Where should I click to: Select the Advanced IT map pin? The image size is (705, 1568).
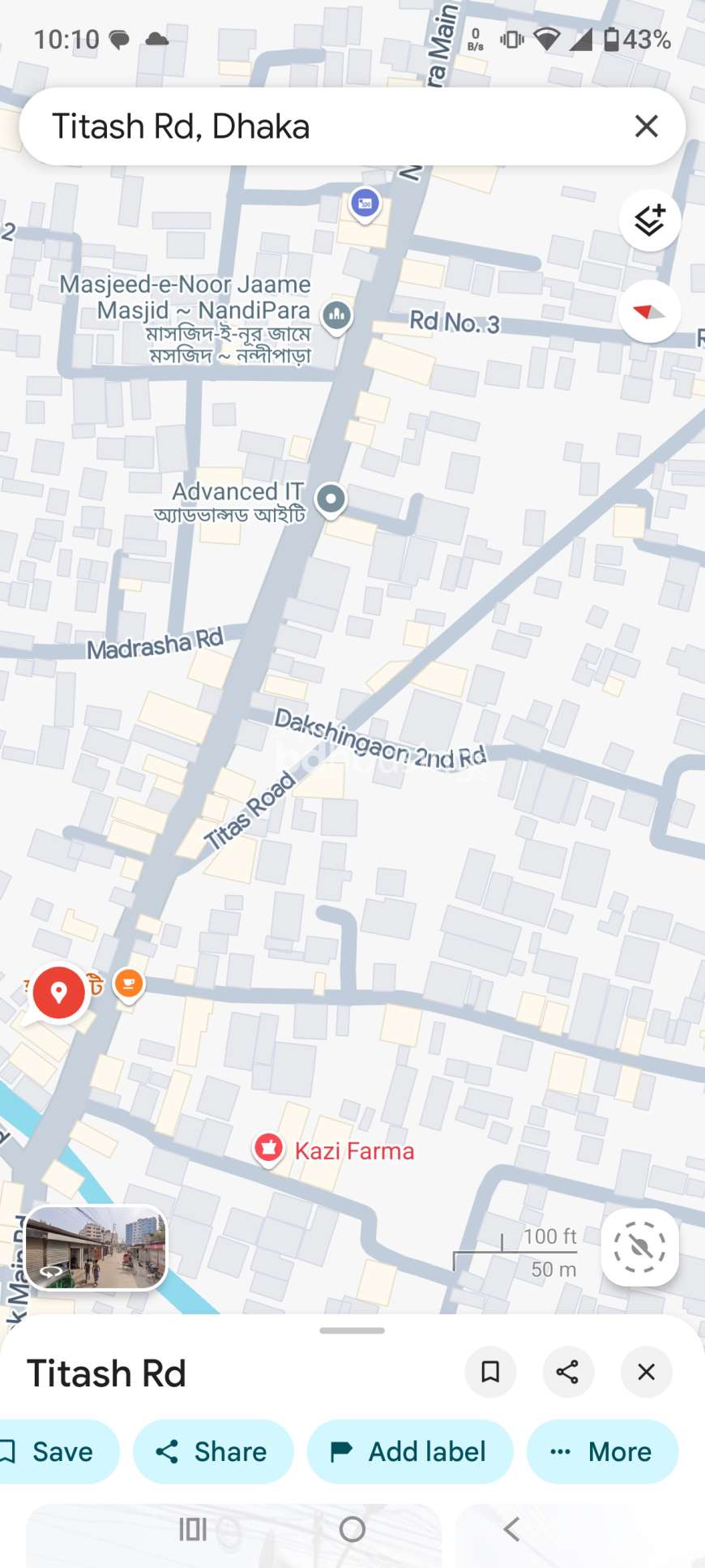pos(331,499)
